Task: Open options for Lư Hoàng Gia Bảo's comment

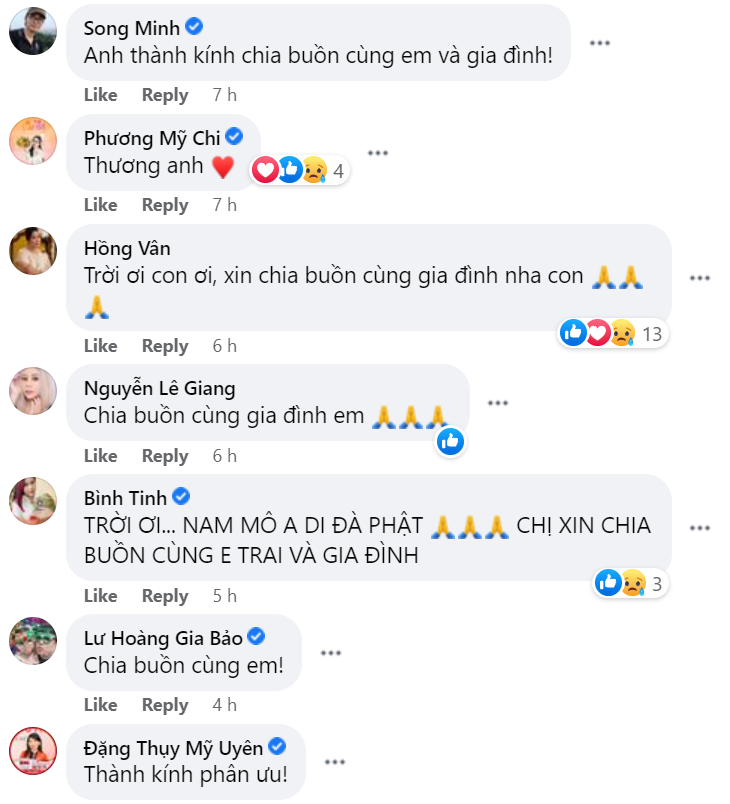Action: [330, 653]
